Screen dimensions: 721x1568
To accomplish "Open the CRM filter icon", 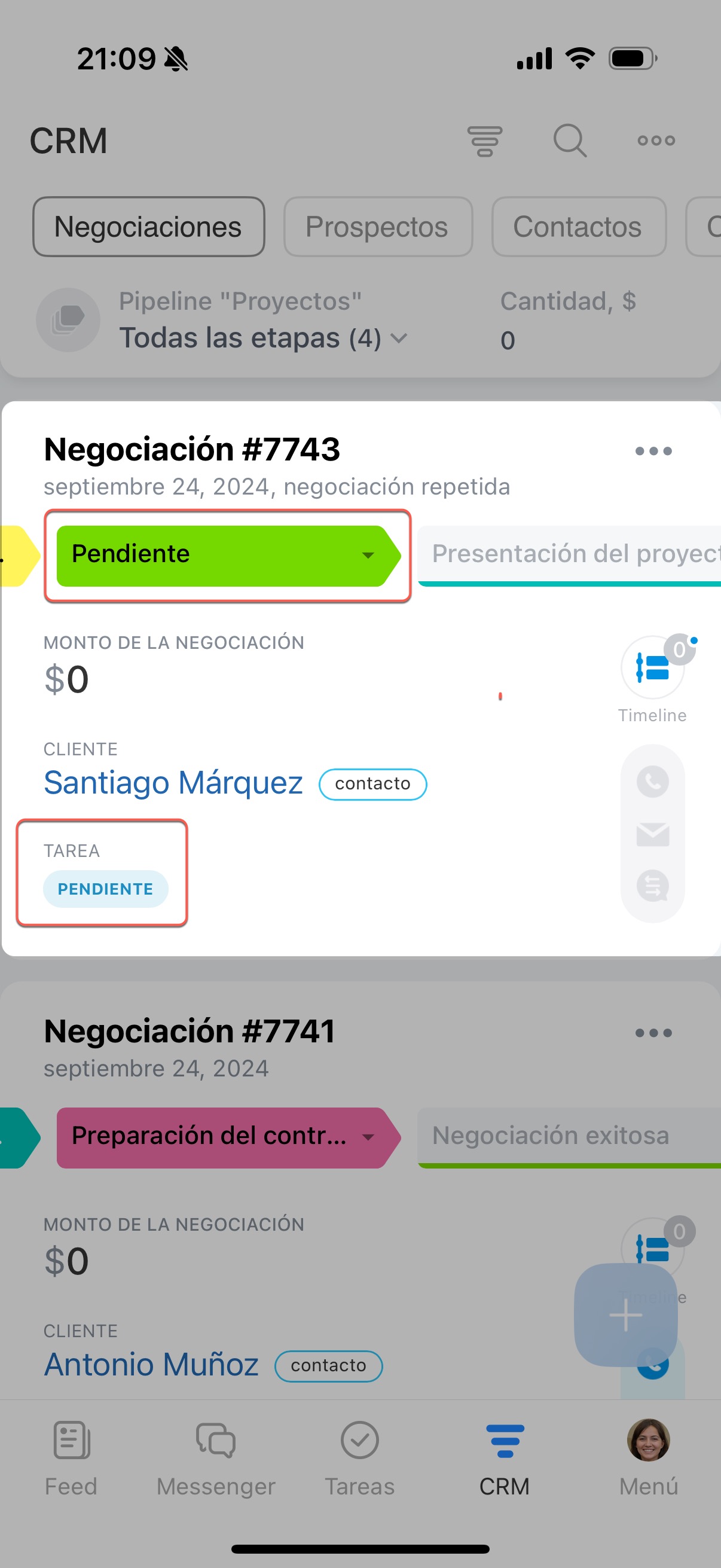I will pyautogui.click(x=484, y=141).
